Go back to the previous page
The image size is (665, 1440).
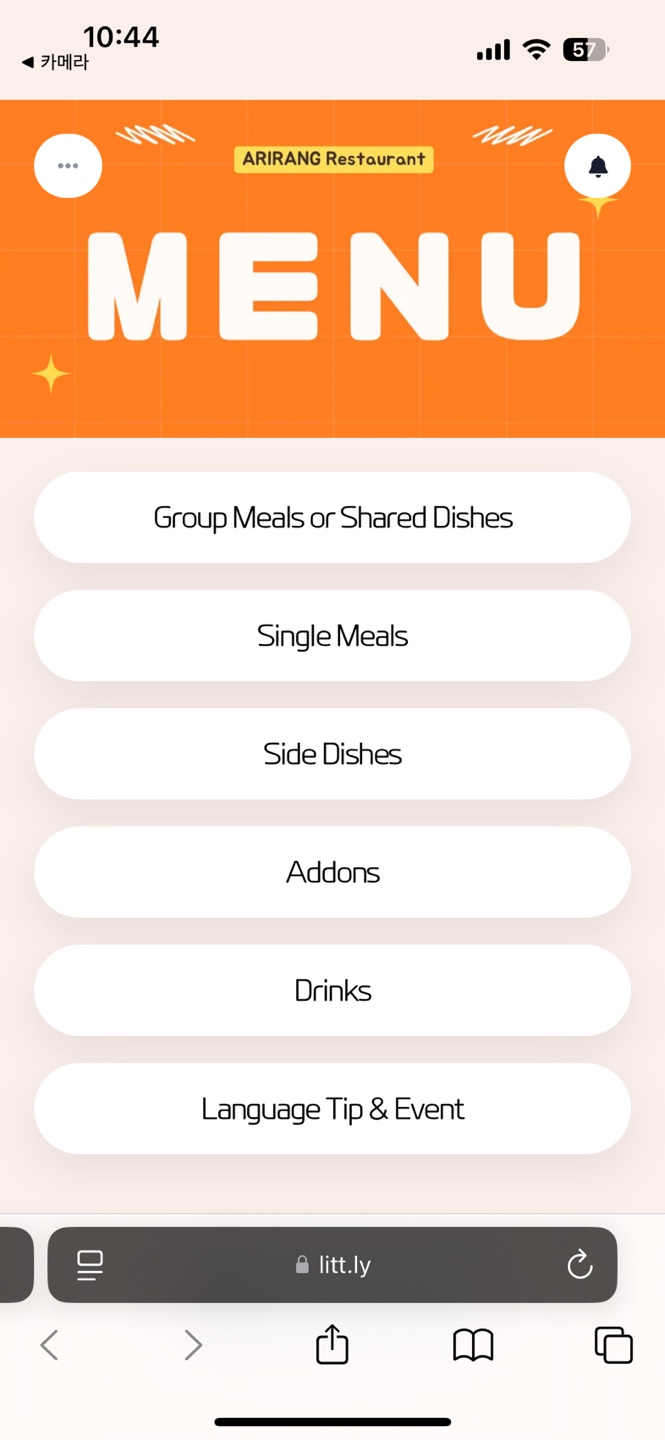click(49, 1346)
